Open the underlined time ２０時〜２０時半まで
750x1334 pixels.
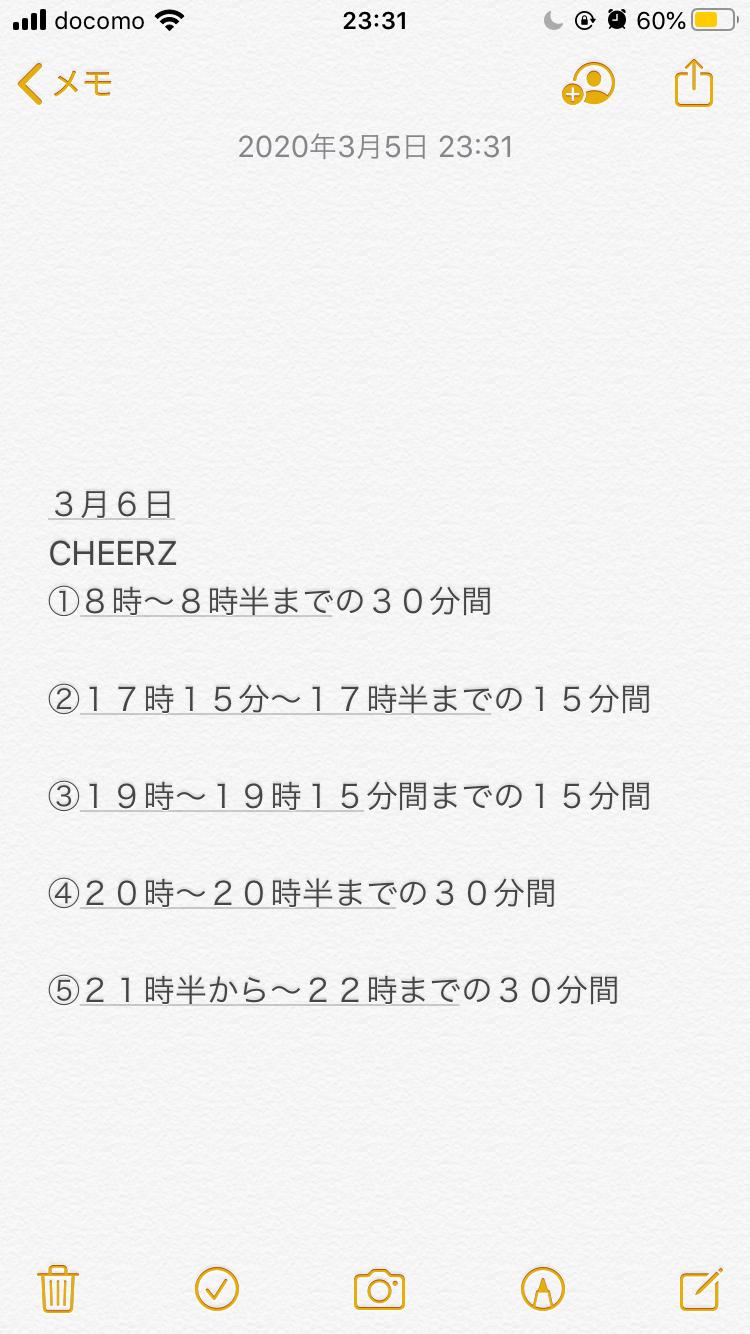pyautogui.click(x=238, y=893)
